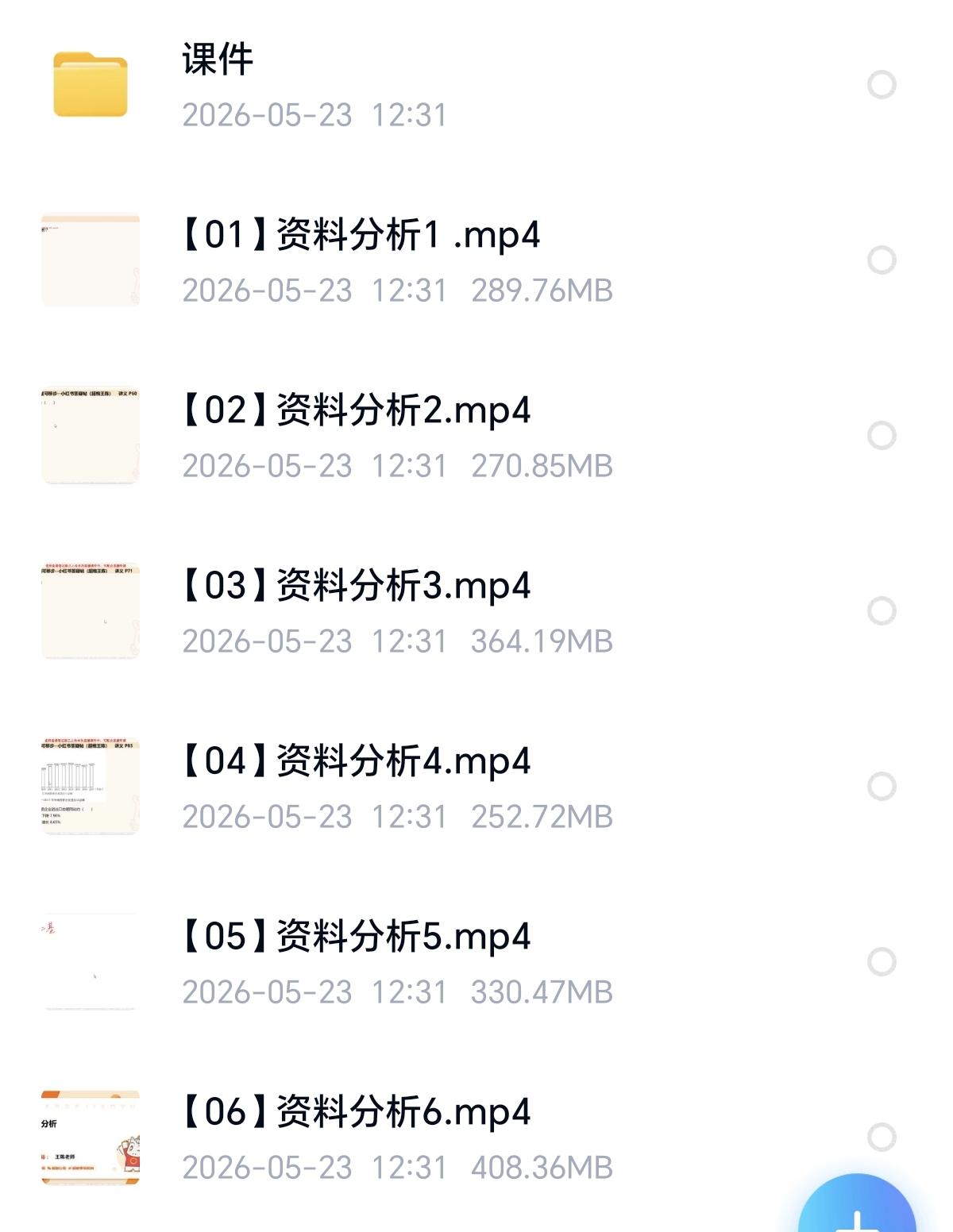
Task: Tap the blue plus add button
Action: (857, 1207)
